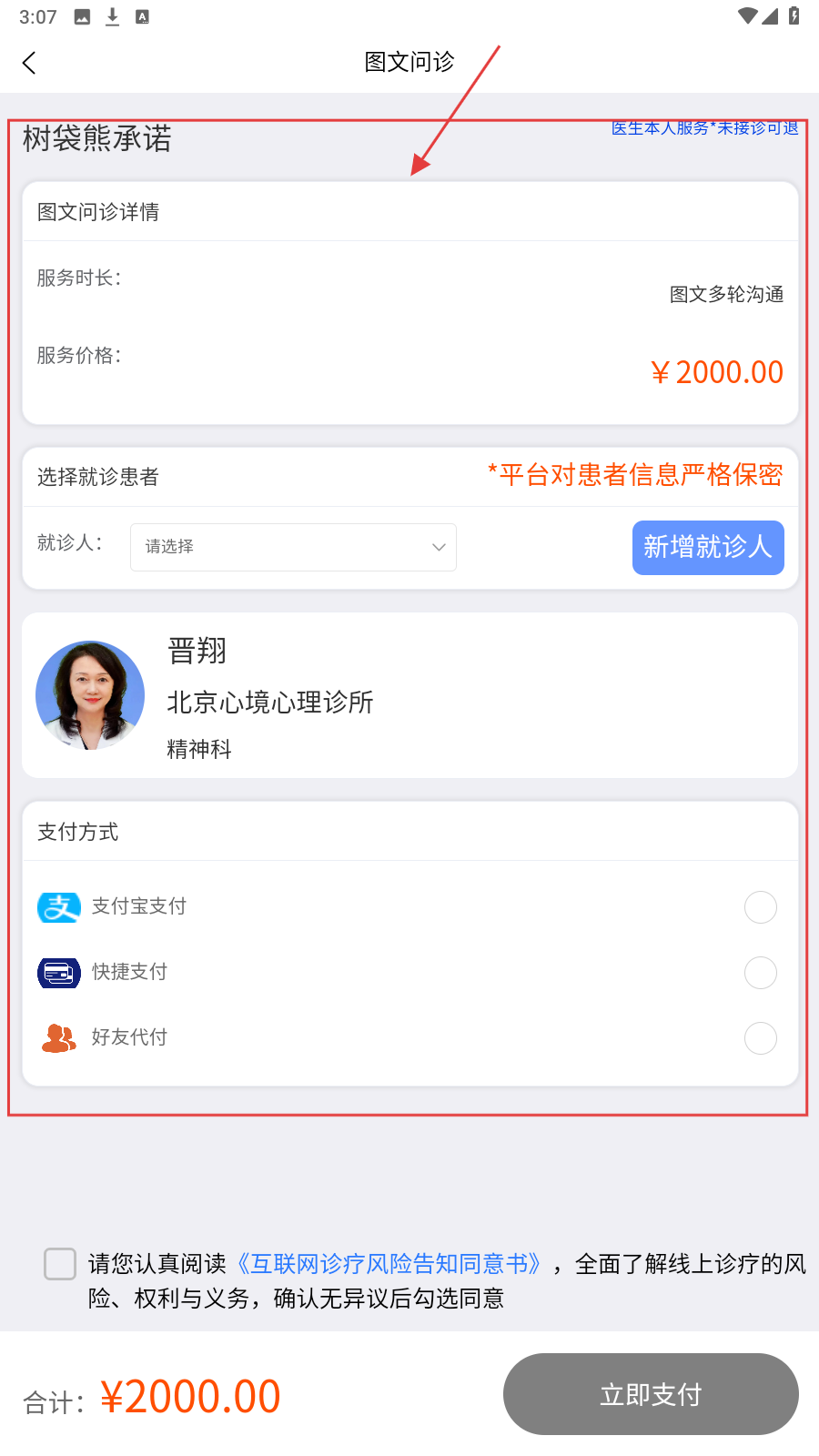The image size is (819, 1456).
Task: Choose 快捷支付 payment option
Action: (760, 973)
